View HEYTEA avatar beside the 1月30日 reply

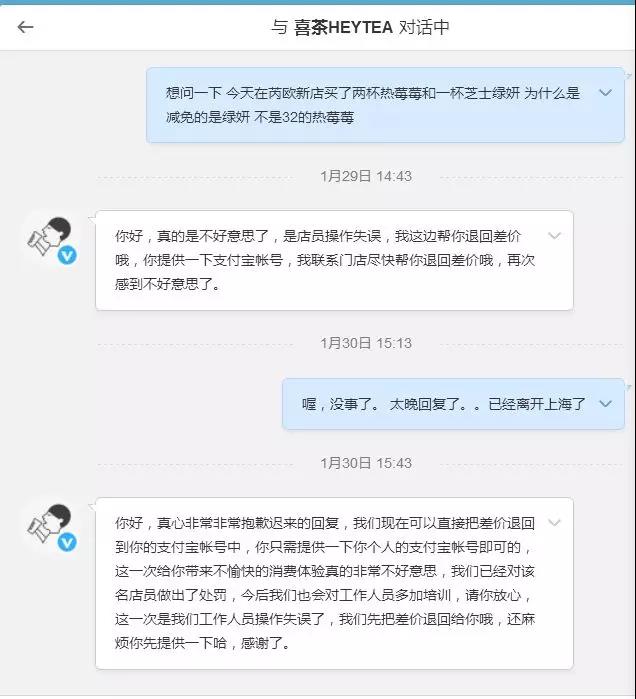(50, 527)
